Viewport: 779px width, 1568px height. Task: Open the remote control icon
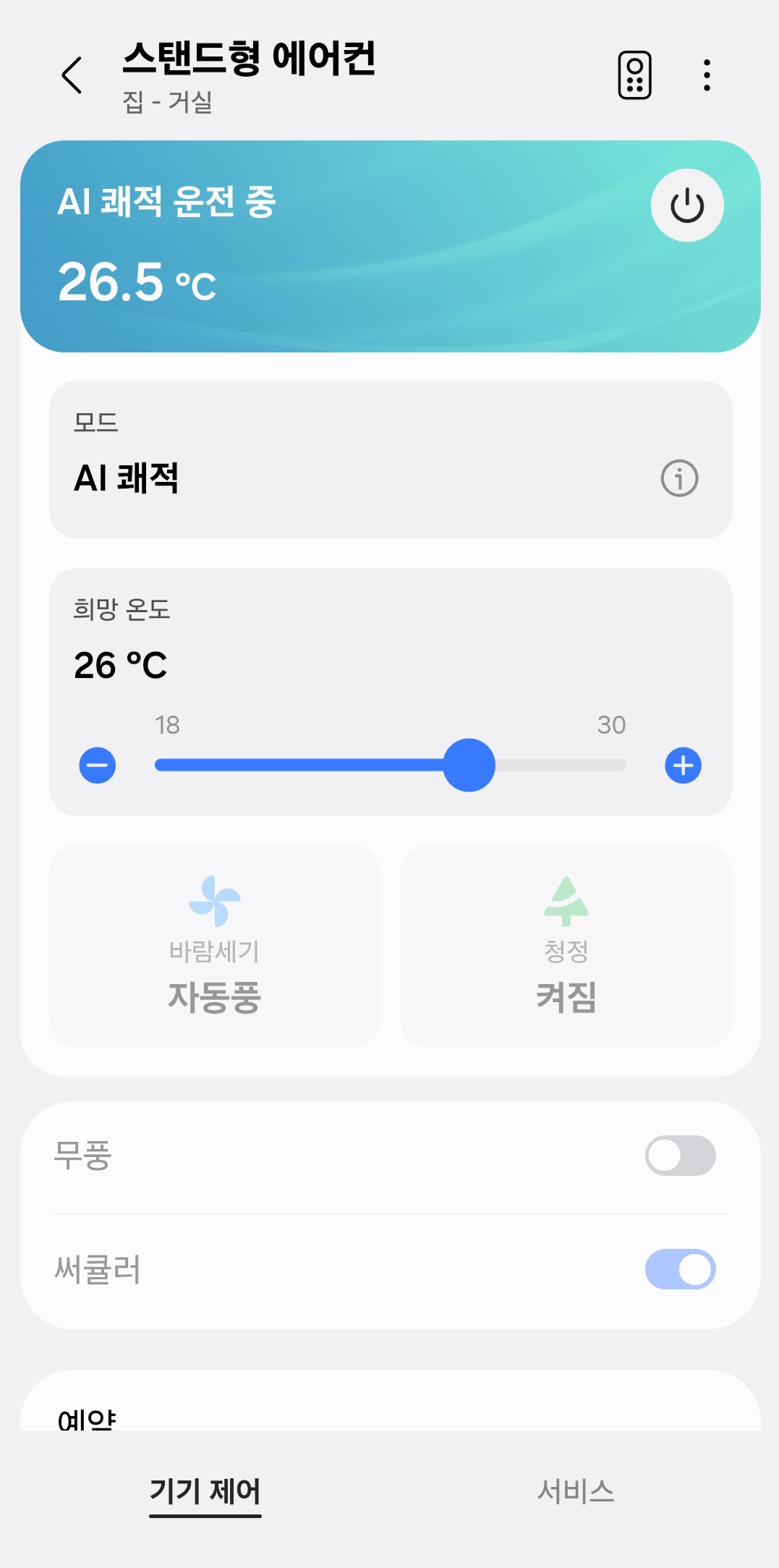(x=634, y=75)
